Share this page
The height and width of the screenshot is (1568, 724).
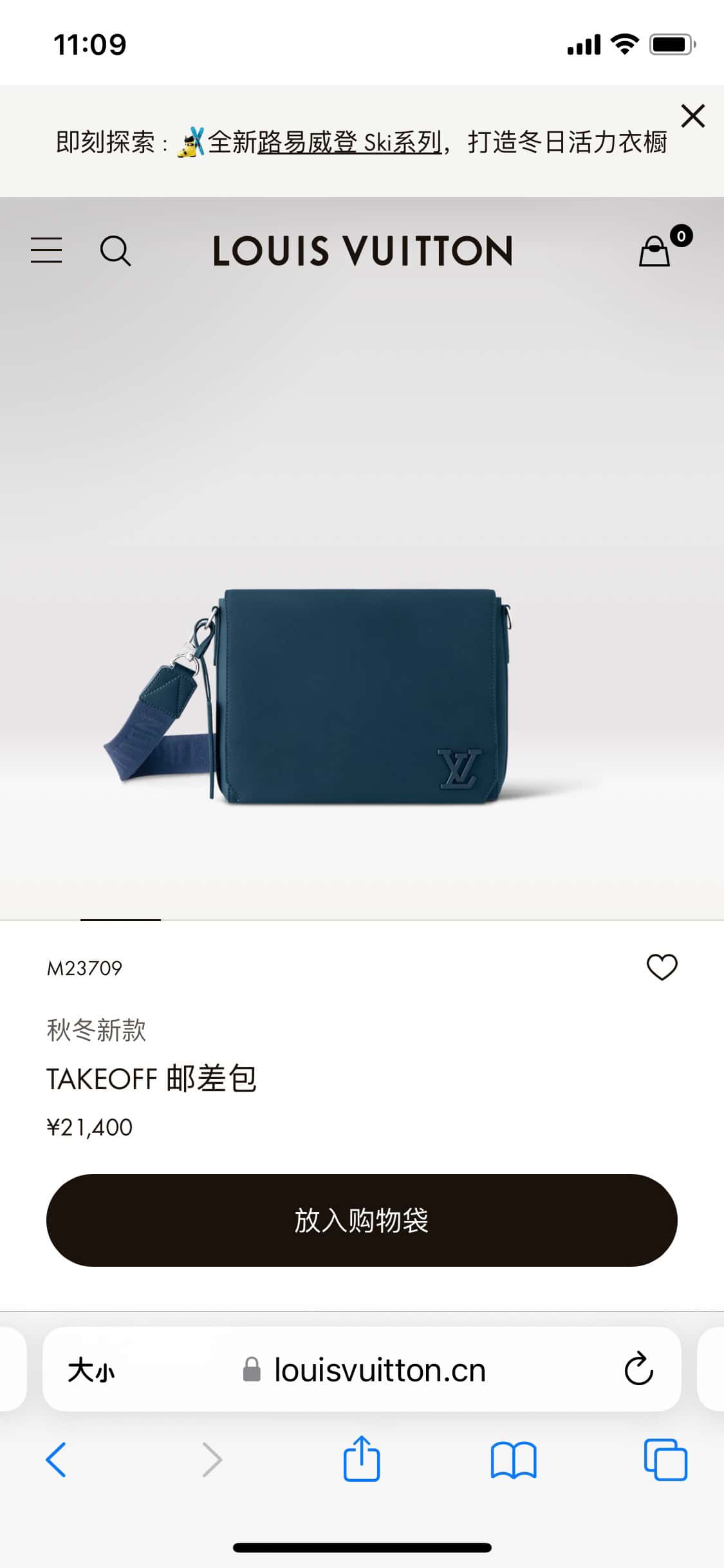pyautogui.click(x=361, y=1459)
